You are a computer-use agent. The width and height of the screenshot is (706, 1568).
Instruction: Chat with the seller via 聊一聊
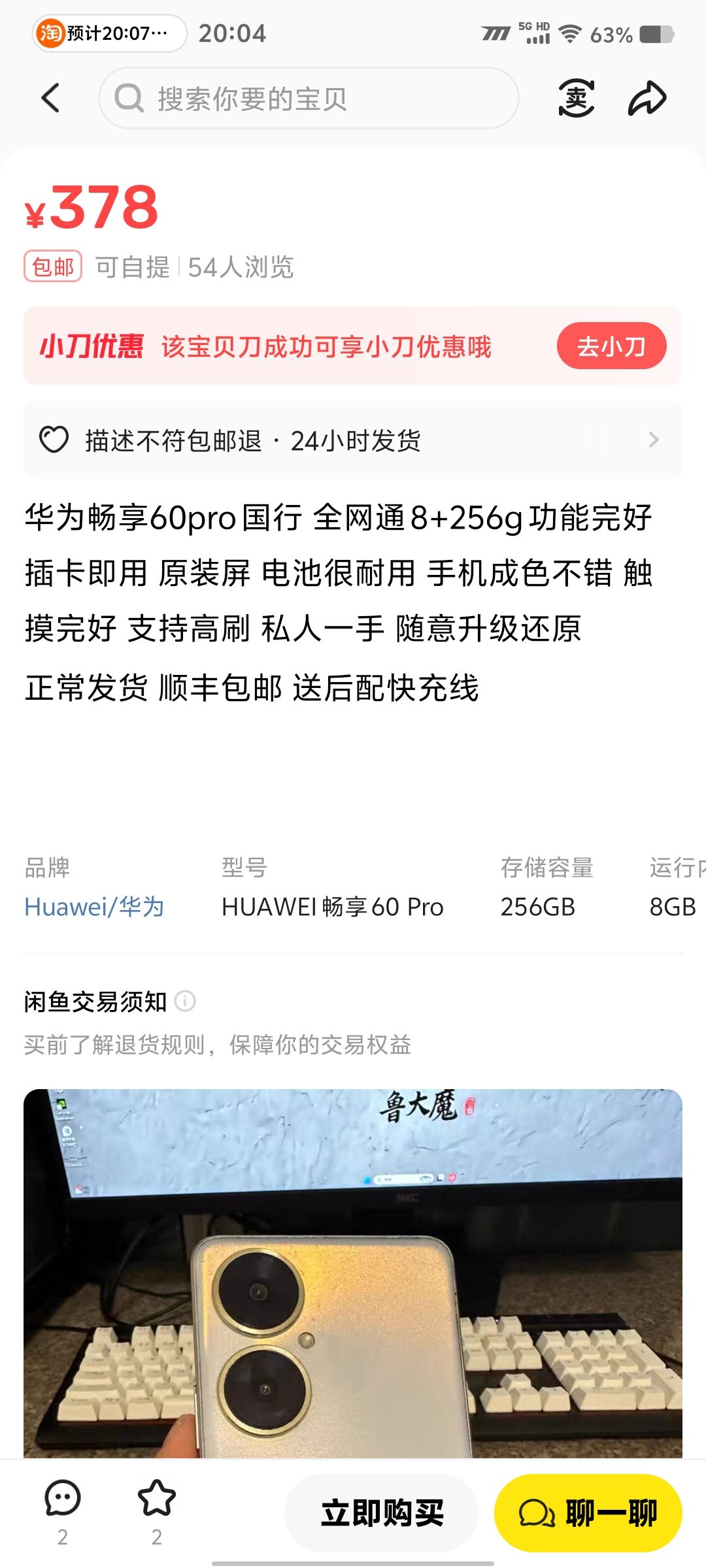tap(588, 1513)
